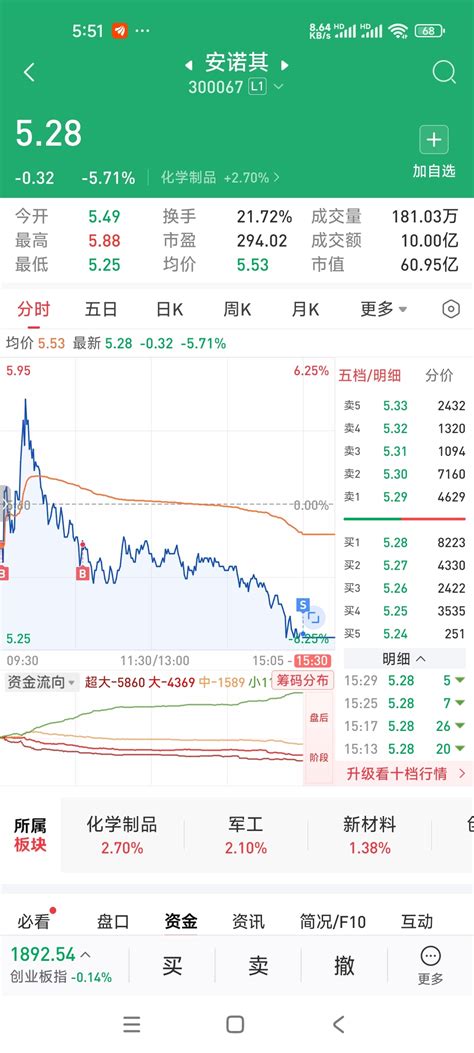Switch to the 资讯 tab

click(x=248, y=921)
